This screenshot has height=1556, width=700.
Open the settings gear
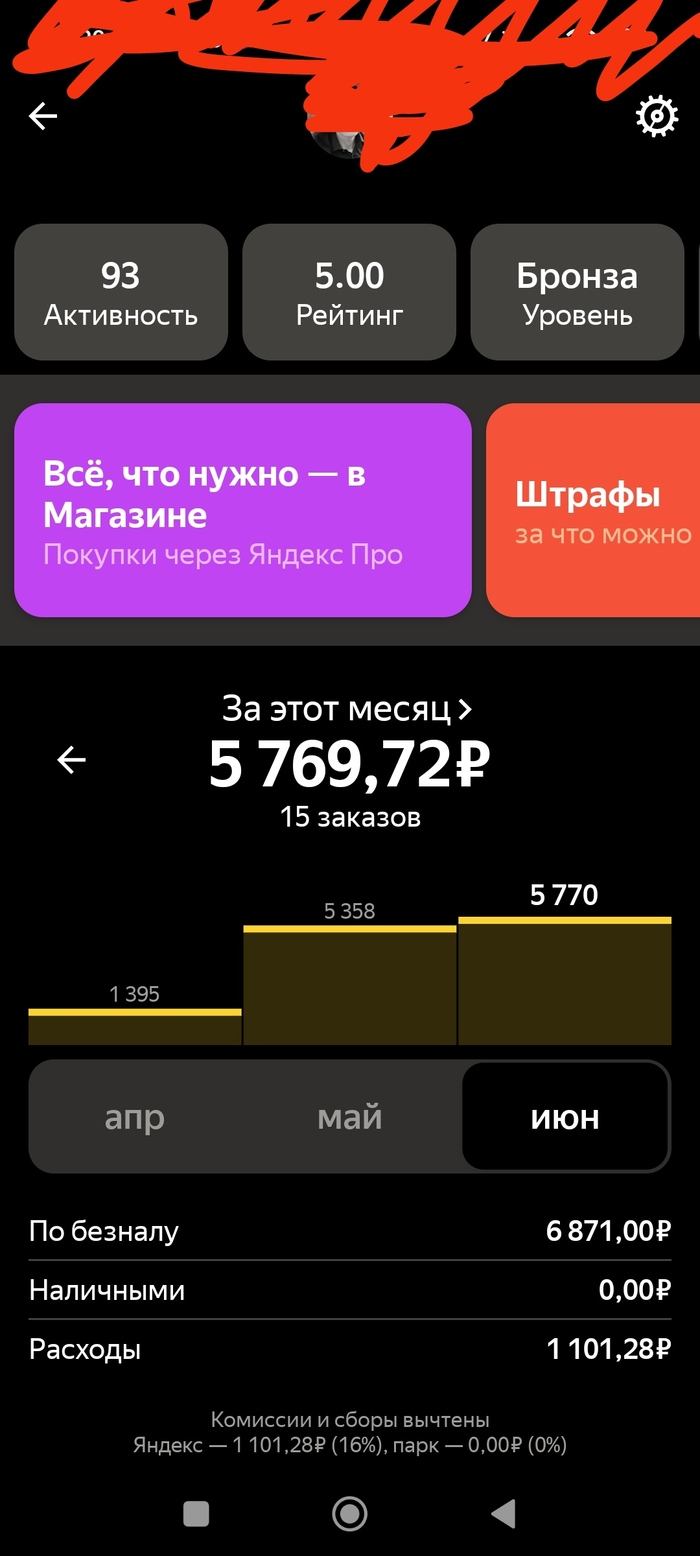pos(656,118)
